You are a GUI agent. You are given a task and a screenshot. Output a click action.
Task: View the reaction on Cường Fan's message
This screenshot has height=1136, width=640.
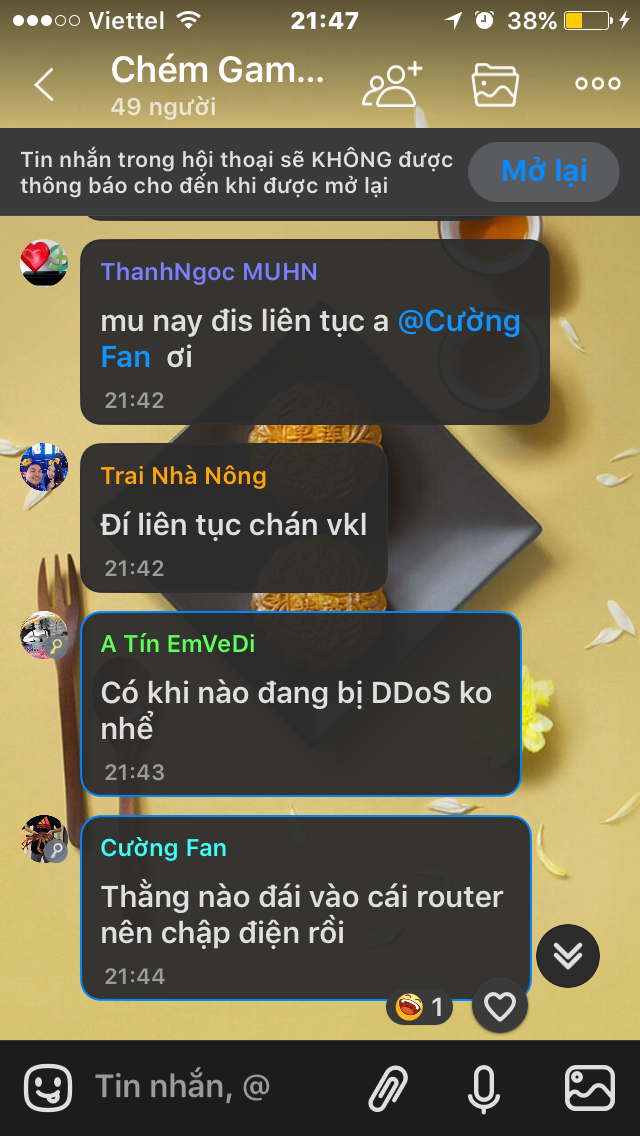pyautogui.click(x=420, y=1007)
